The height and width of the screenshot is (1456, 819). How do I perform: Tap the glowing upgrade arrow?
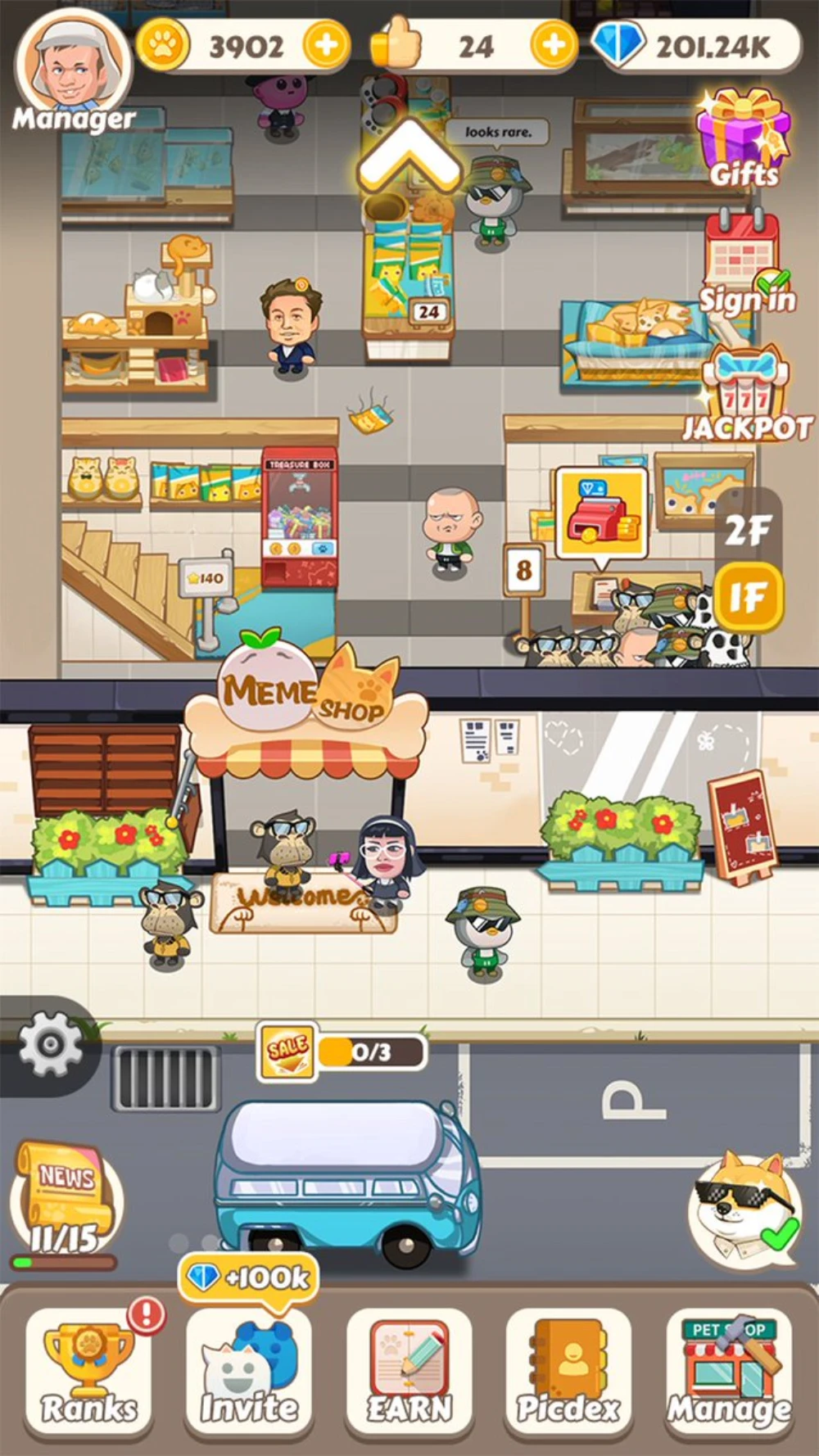pos(409,156)
